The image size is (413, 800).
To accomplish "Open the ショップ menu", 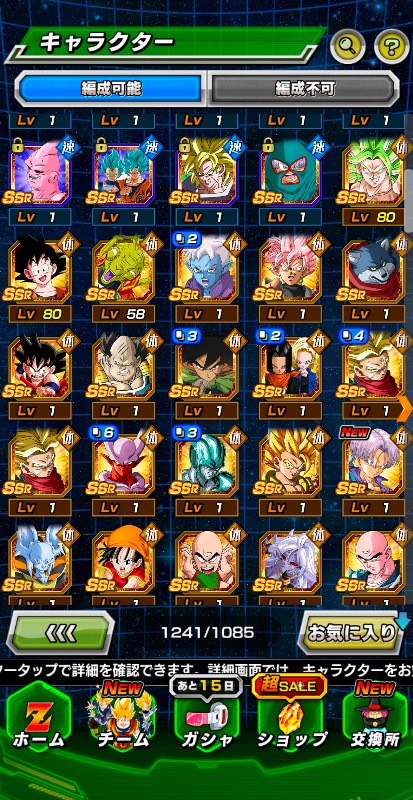I will coord(291,720).
